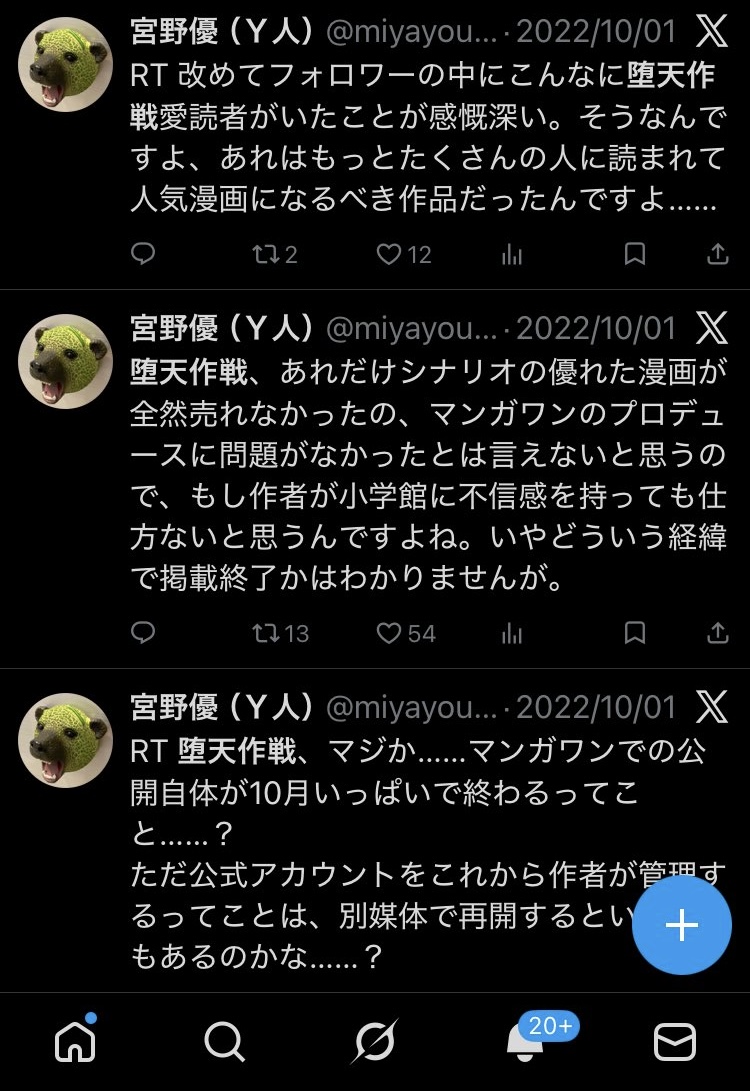Bookmark the tweet mentioning 小学館
The height and width of the screenshot is (1091, 750).
pyautogui.click(x=635, y=633)
